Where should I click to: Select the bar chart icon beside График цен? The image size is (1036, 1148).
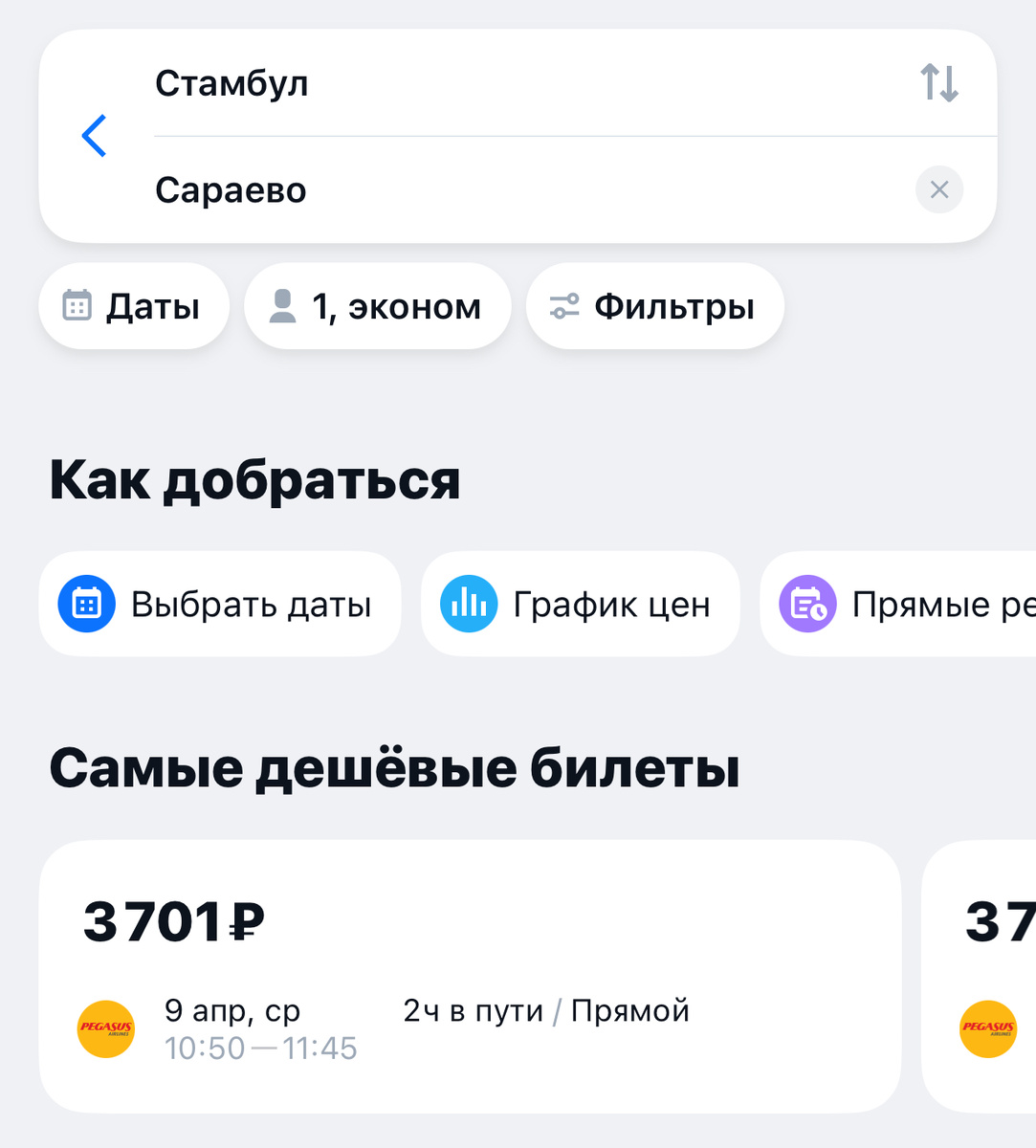(468, 604)
